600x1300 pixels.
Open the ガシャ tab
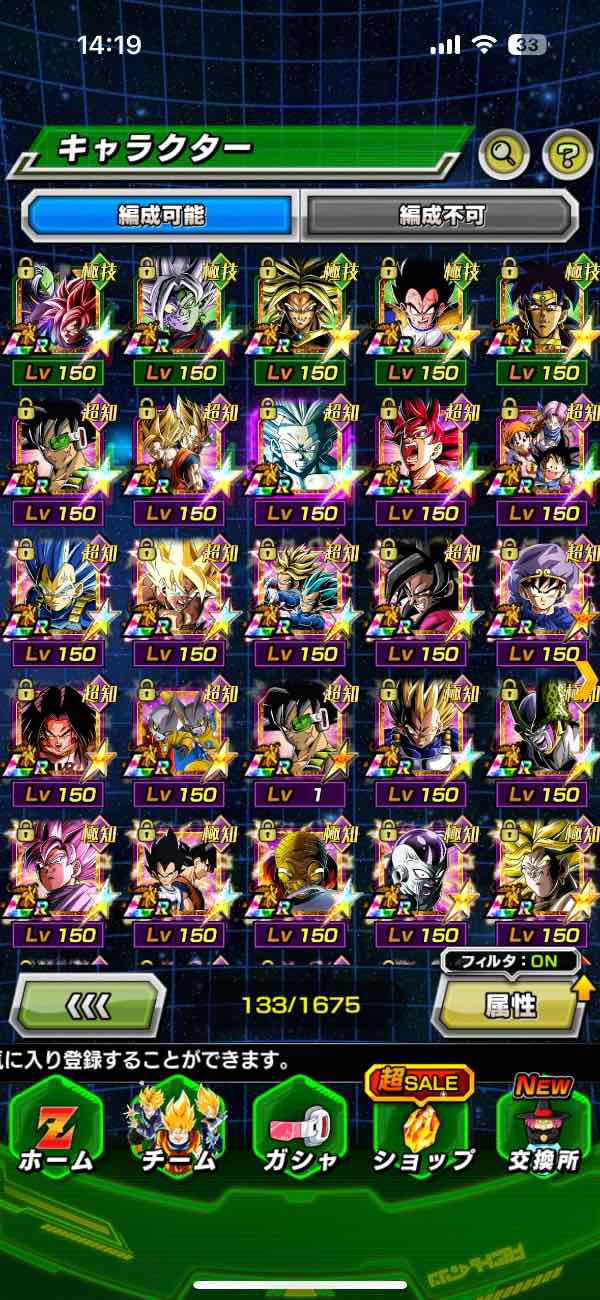click(299, 1130)
